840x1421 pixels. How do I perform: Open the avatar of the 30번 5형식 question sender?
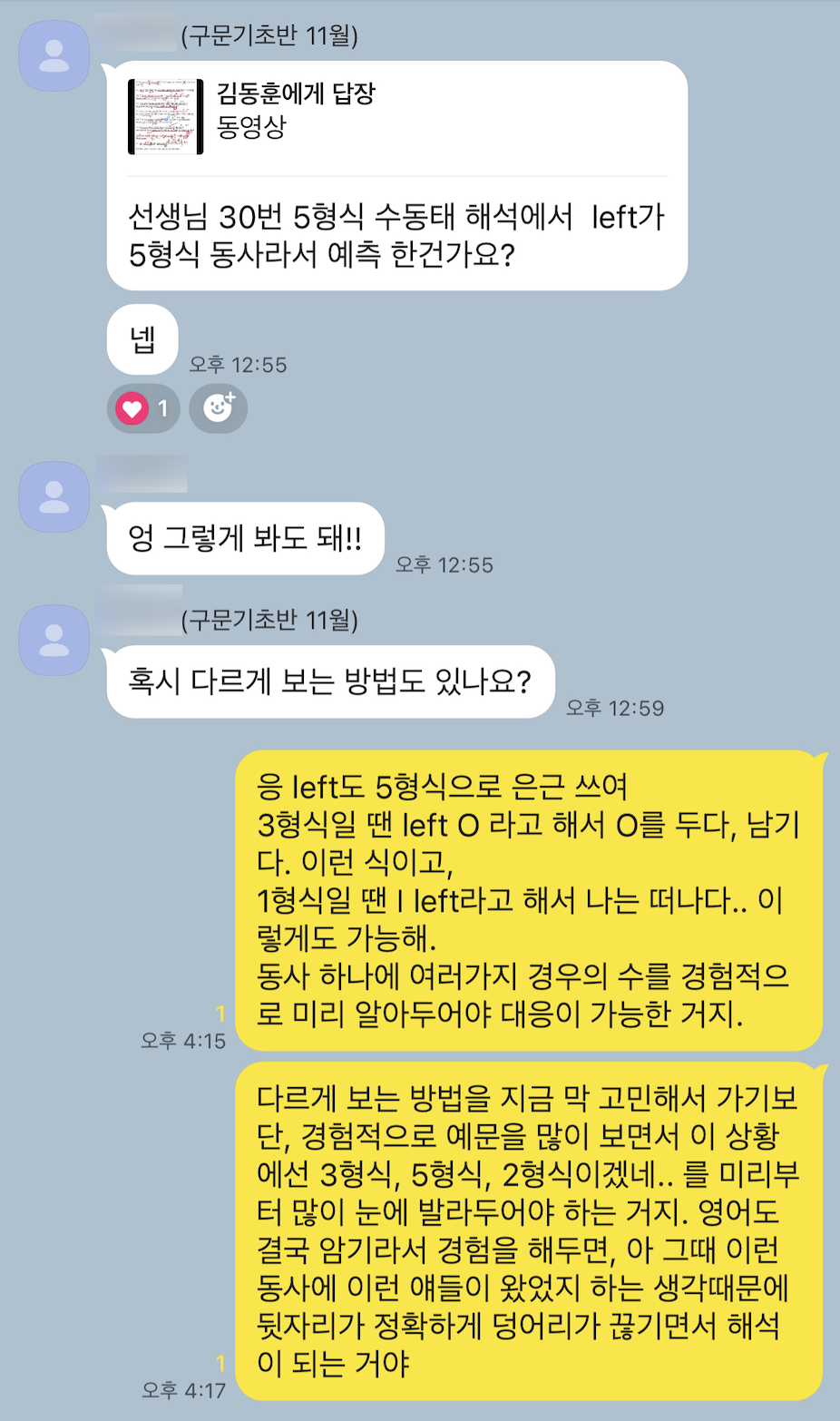pos(54,55)
